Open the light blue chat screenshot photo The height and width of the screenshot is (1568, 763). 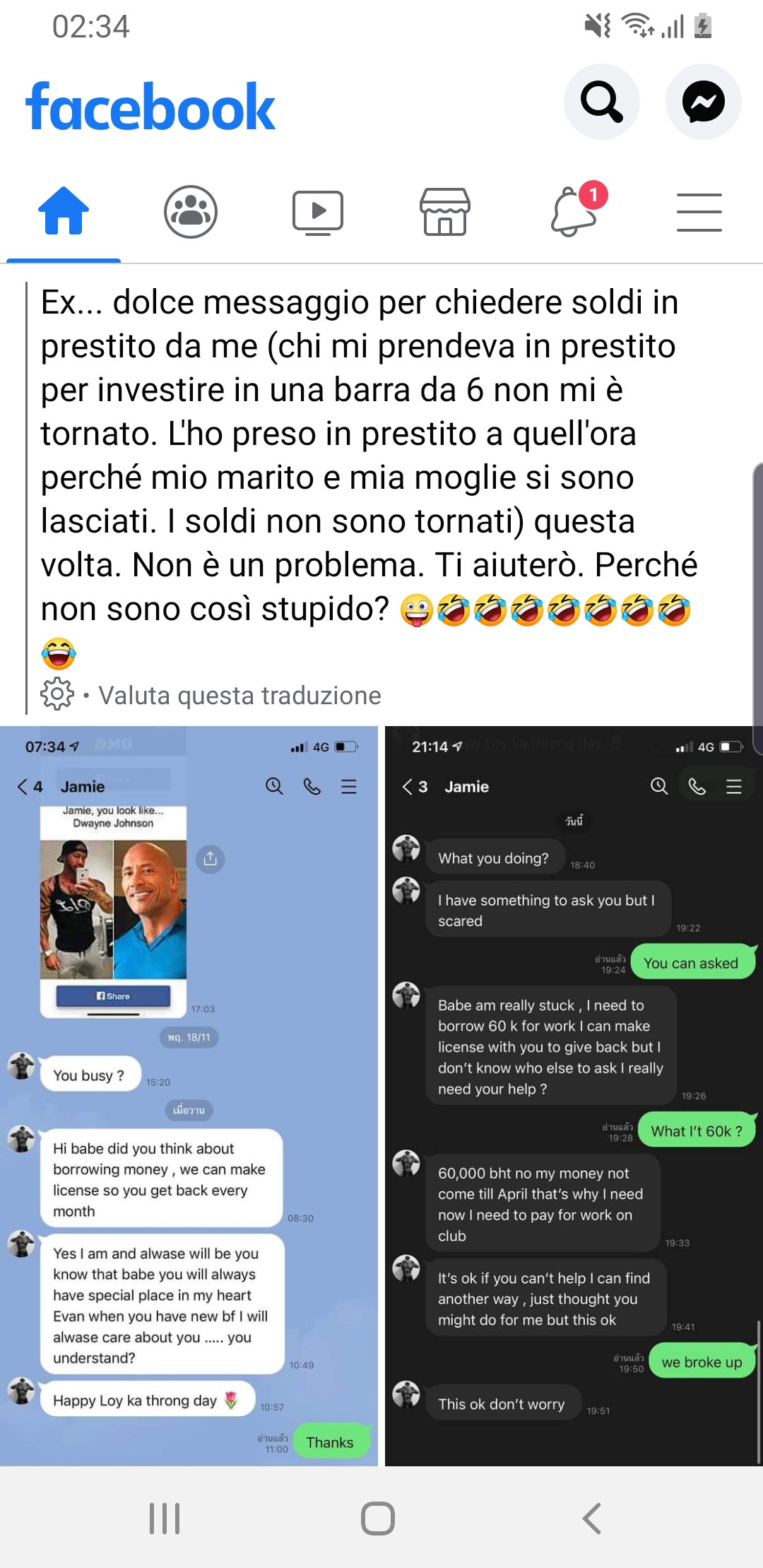[x=189, y=1095]
